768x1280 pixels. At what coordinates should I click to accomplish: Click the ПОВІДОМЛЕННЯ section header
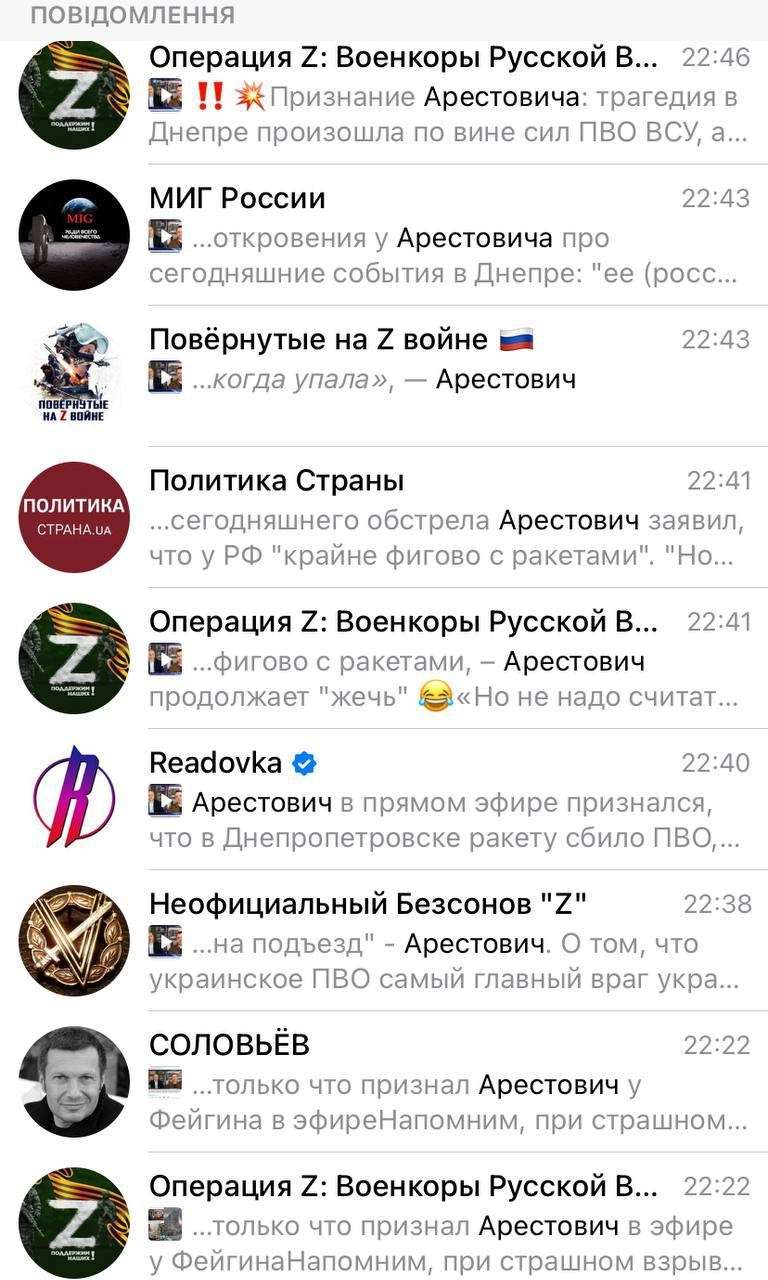pos(120,14)
